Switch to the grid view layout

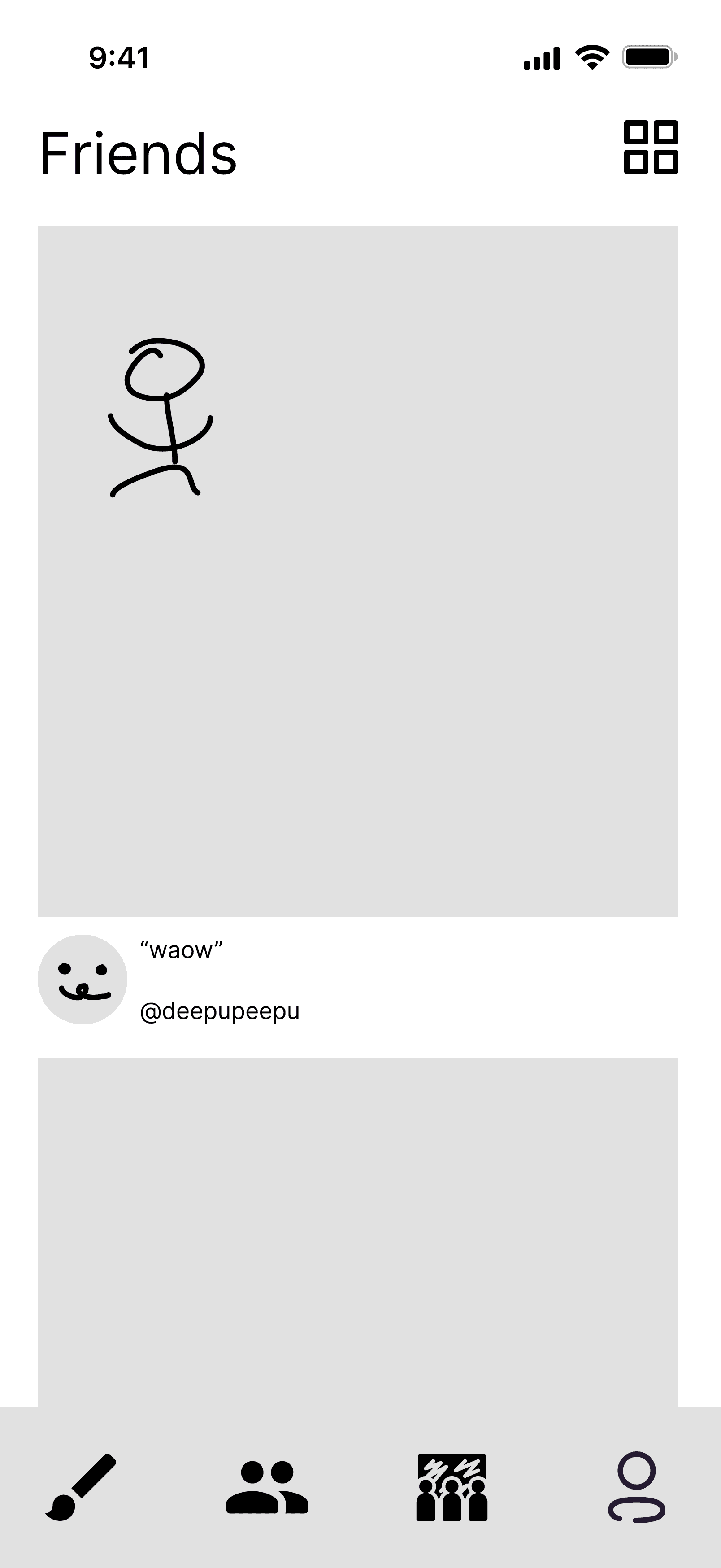point(651,147)
